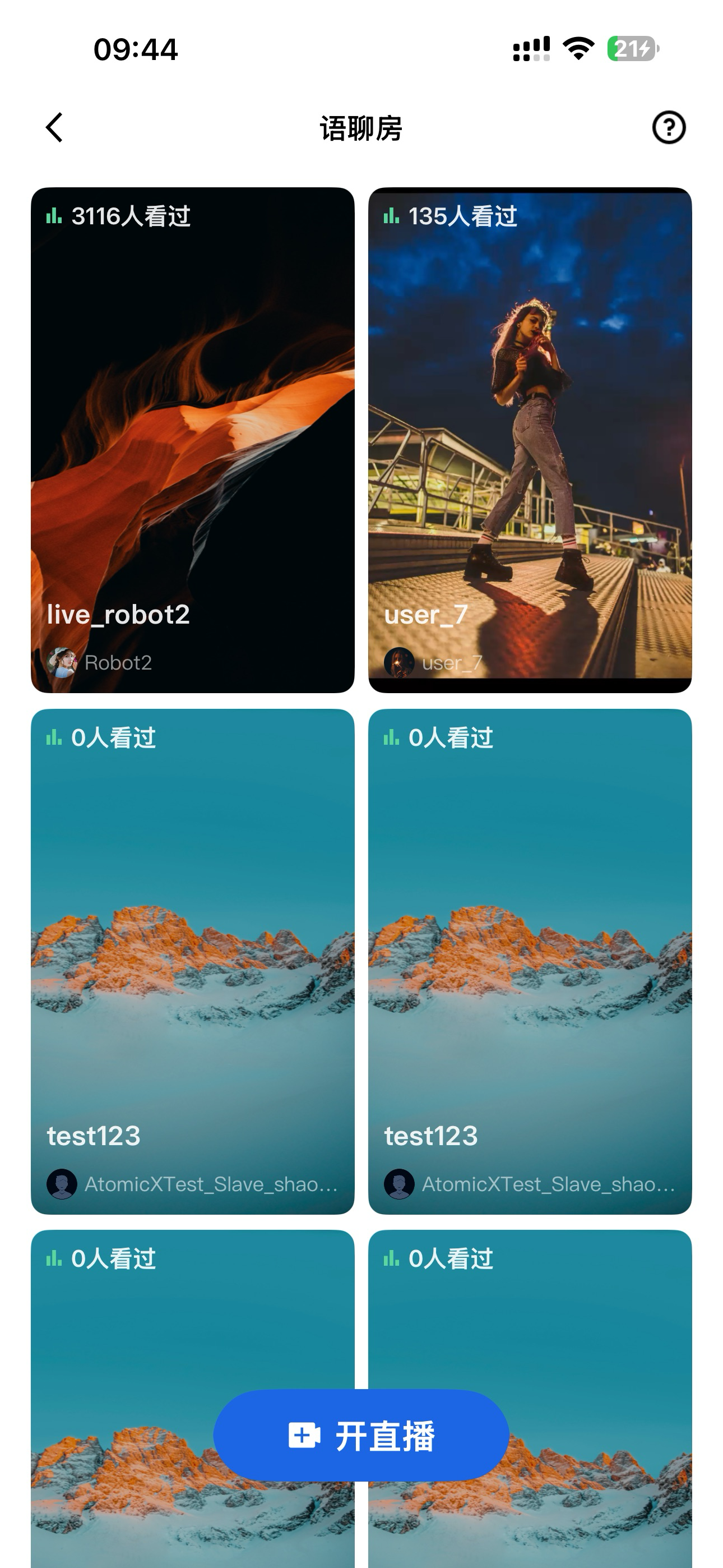Enter the user_7 voice room
The height and width of the screenshot is (1568, 723).
click(x=530, y=440)
